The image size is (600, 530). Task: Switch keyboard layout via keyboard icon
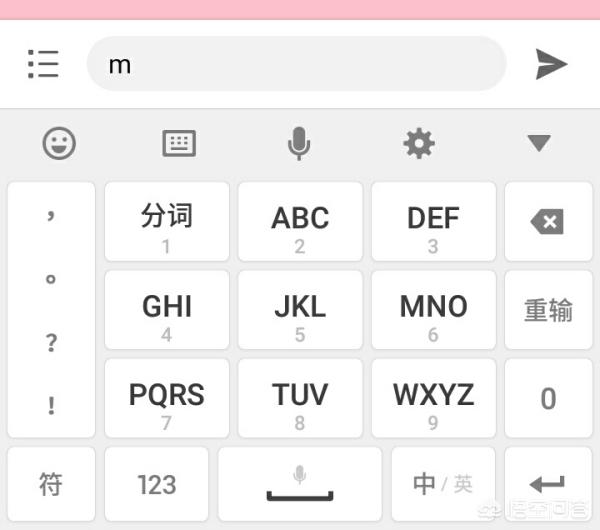[x=179, y=143]
